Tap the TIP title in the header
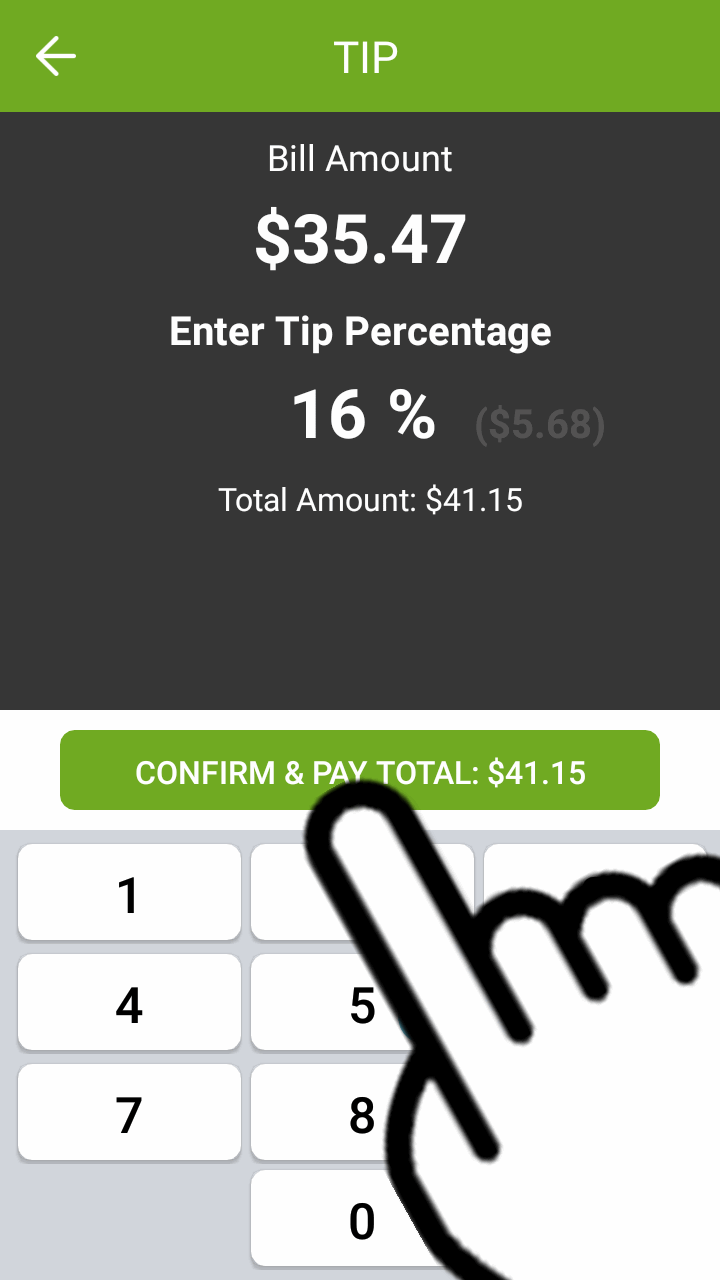Image resolution: width=720 pixels, height=1280 pixels. coord(367,57)
